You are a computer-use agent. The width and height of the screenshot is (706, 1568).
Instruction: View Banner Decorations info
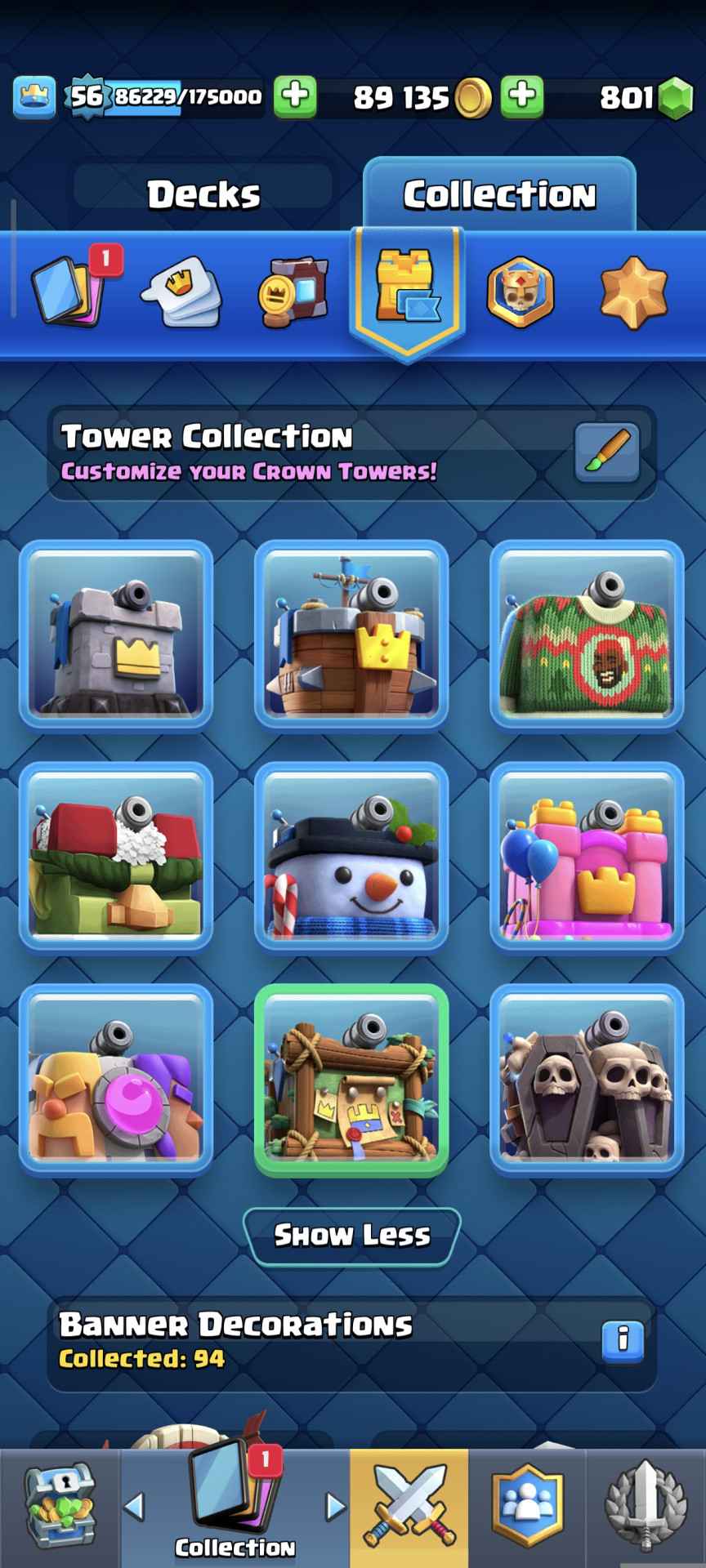623,1340
